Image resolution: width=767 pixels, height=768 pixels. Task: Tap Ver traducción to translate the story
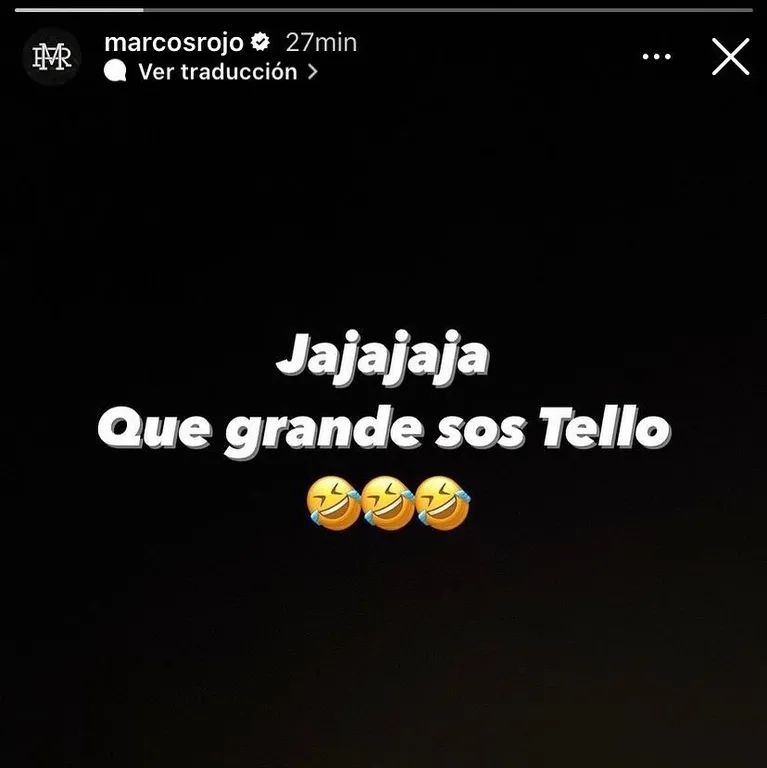[217, 72]
